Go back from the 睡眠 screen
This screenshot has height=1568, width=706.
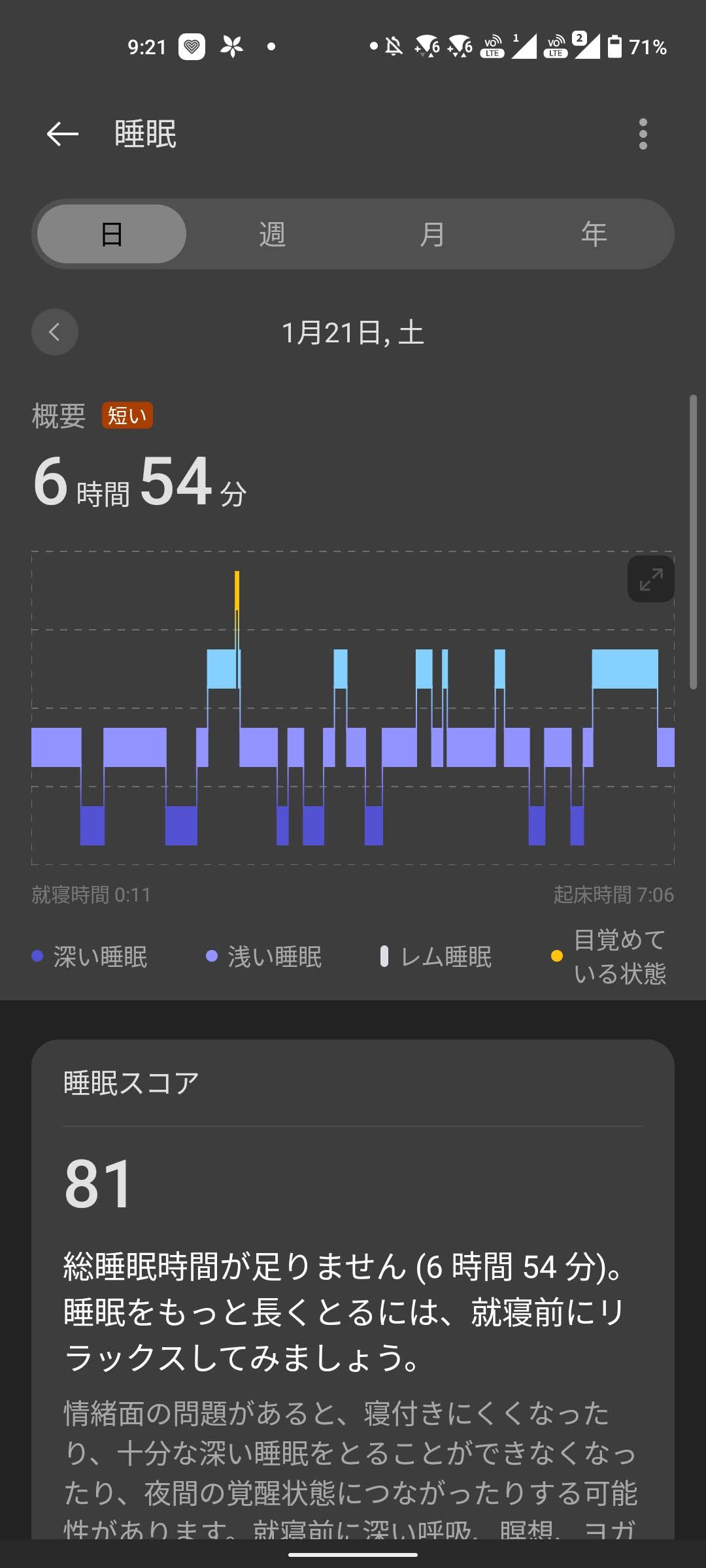[x=63, y=135]
